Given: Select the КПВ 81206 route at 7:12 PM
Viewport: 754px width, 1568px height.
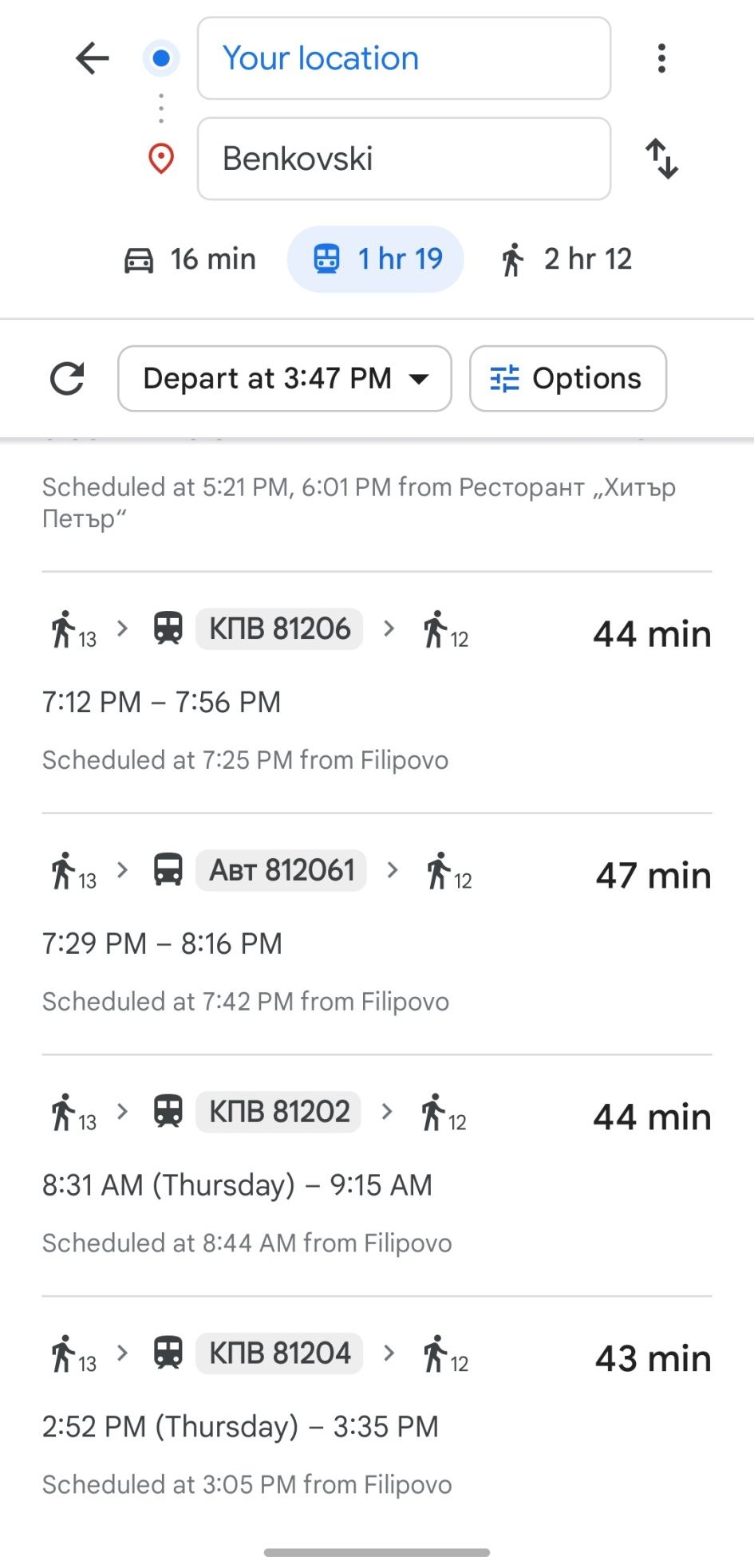Looking at the screenshot, I should (x=376, y=692).
